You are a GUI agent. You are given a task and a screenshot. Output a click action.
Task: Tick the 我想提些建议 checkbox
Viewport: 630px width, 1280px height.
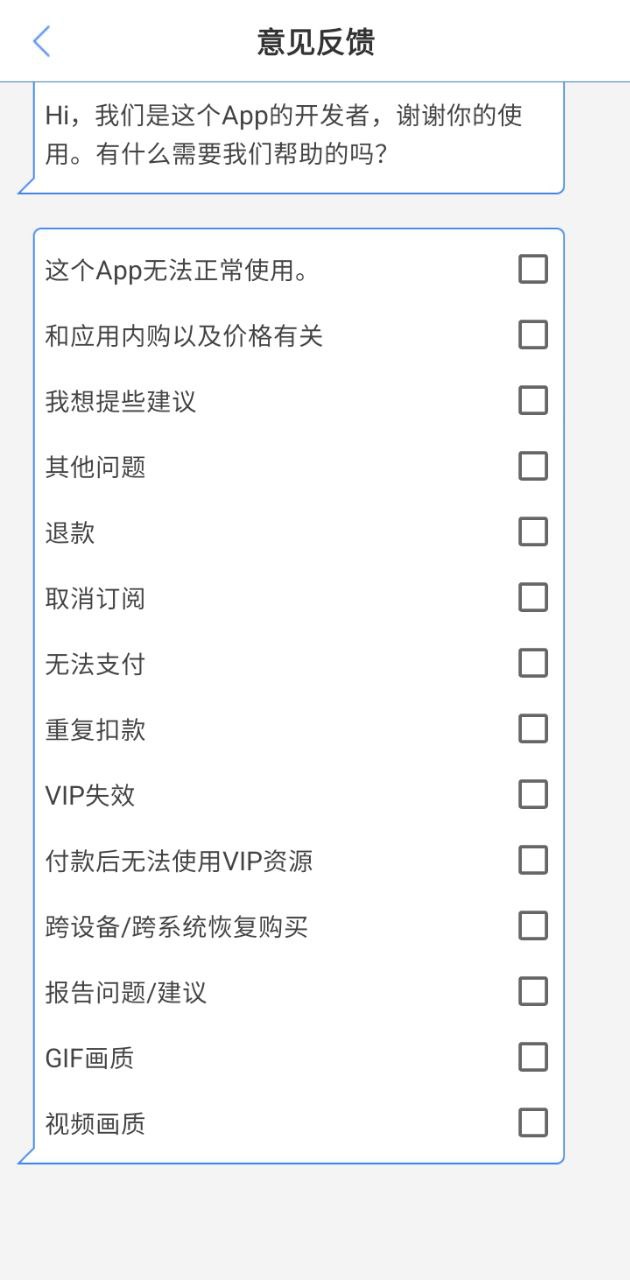(533, 400)
